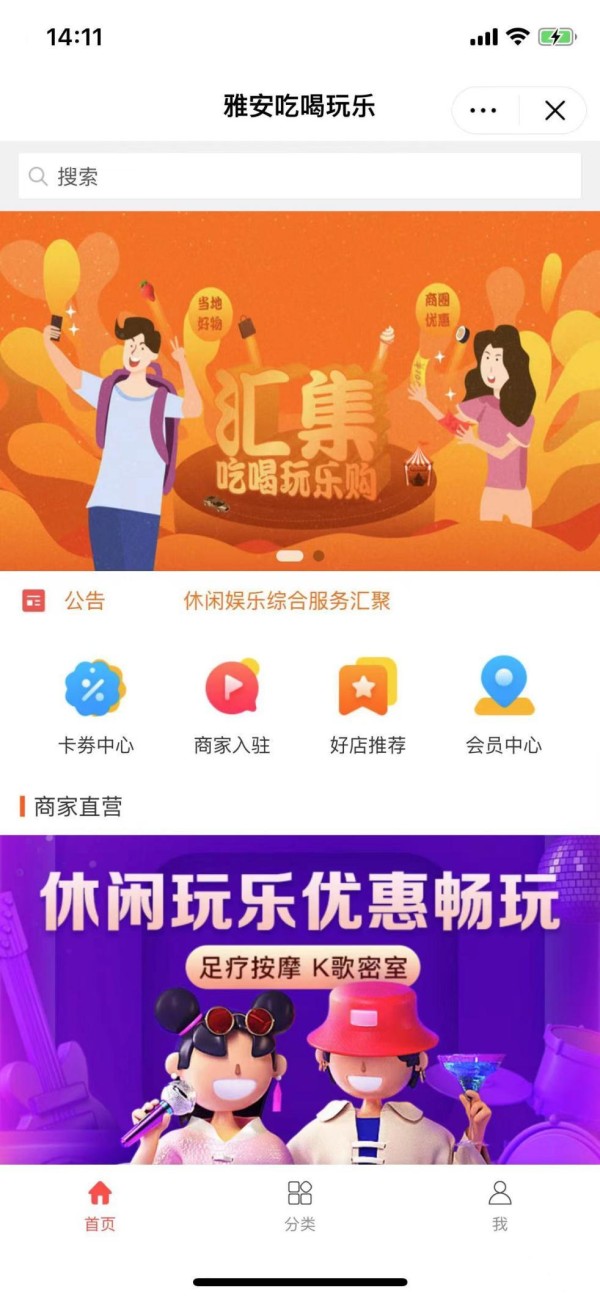The width and height of the screenshot is (600, 1299).
Task: Jump to the second banner slide dot
Action: click(318, 555)
